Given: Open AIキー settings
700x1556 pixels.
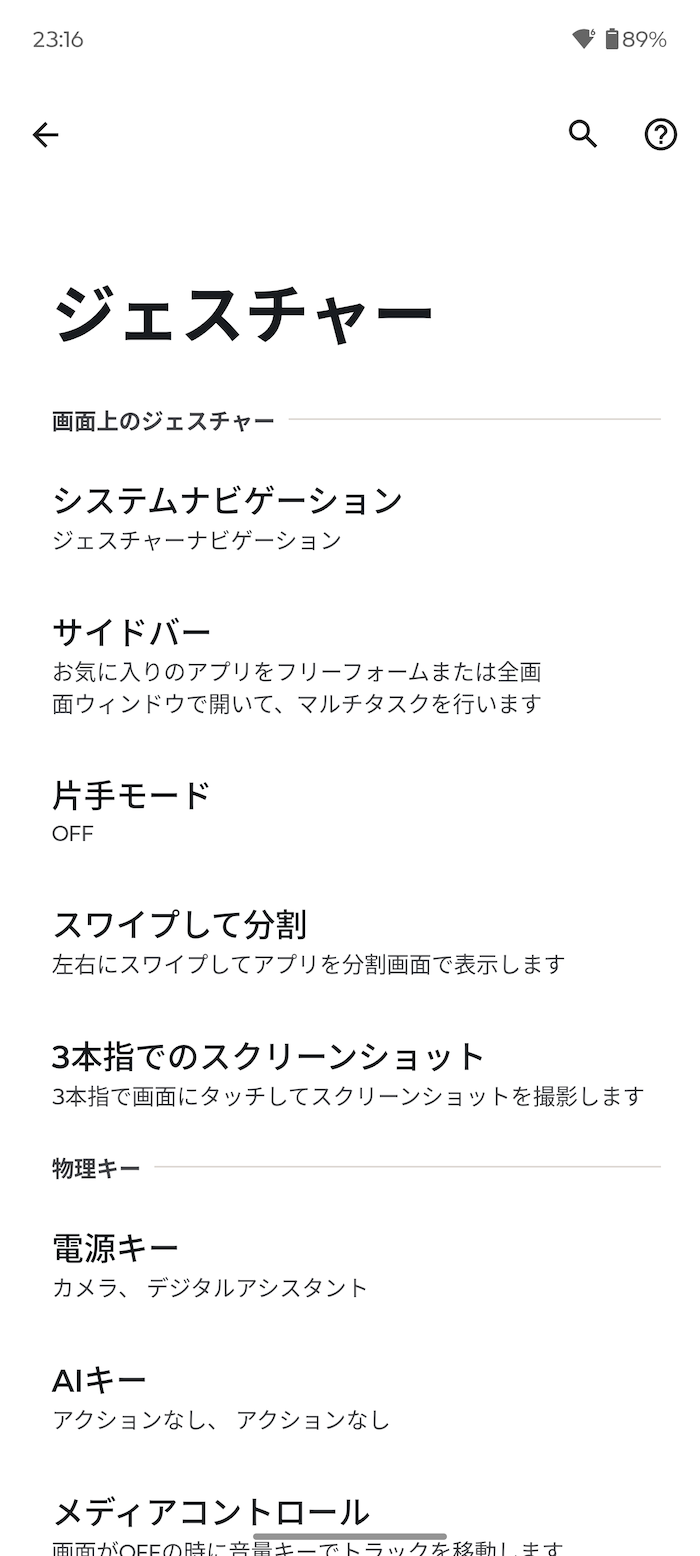Looking at the screenshot, I should [x=350, y=1398].
